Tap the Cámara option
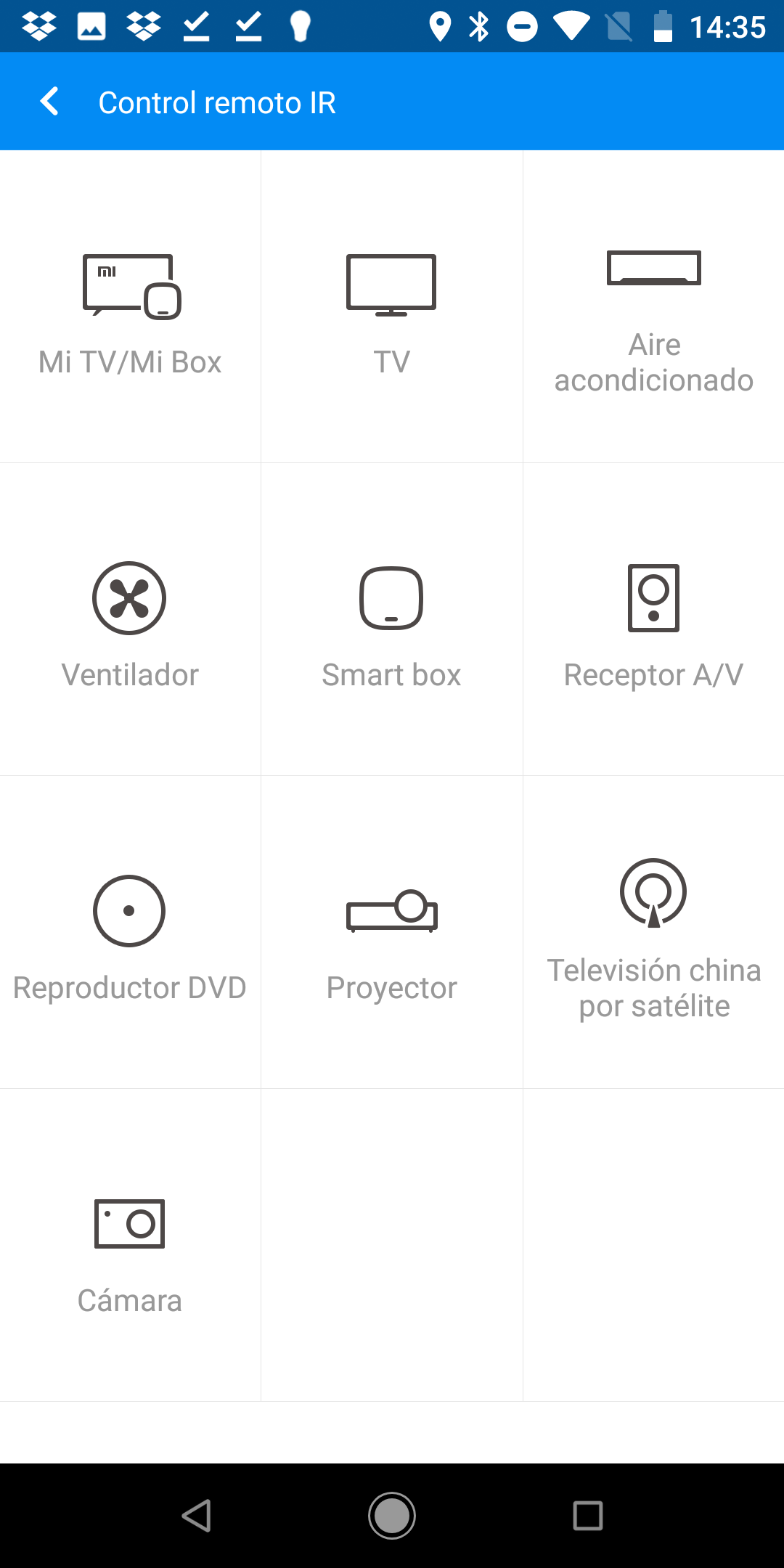Screen dimensions: 784x1568 [130, 1245]
